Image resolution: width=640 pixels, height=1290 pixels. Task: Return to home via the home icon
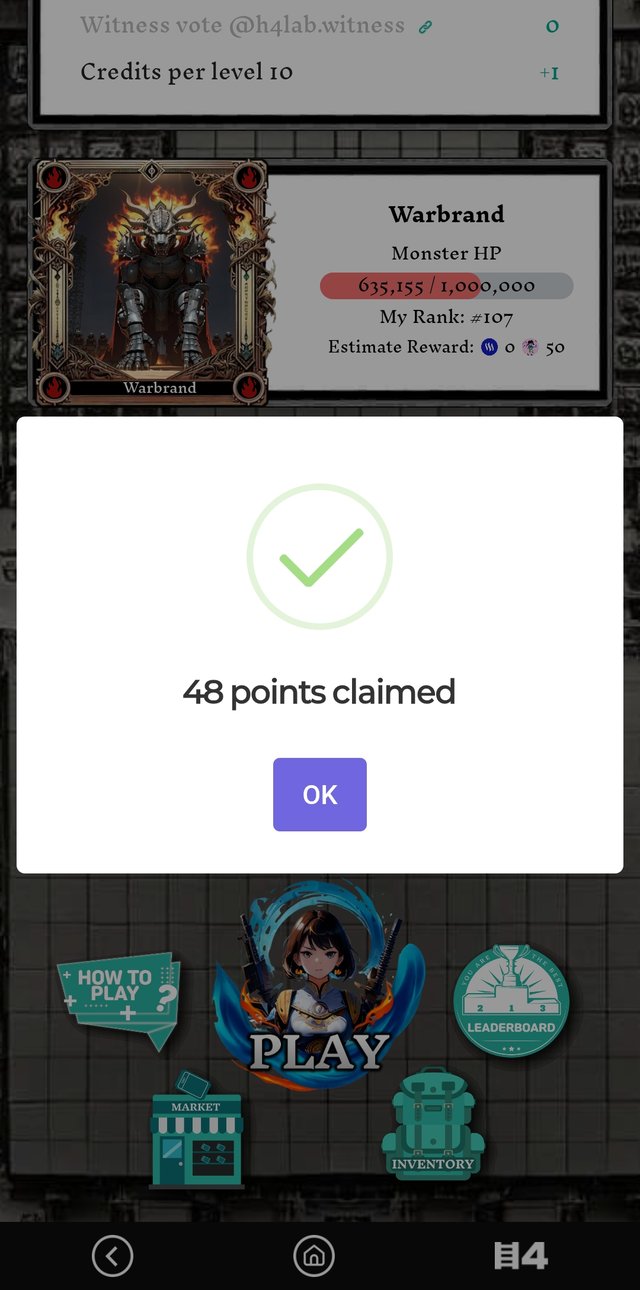tap(314, 1256)
